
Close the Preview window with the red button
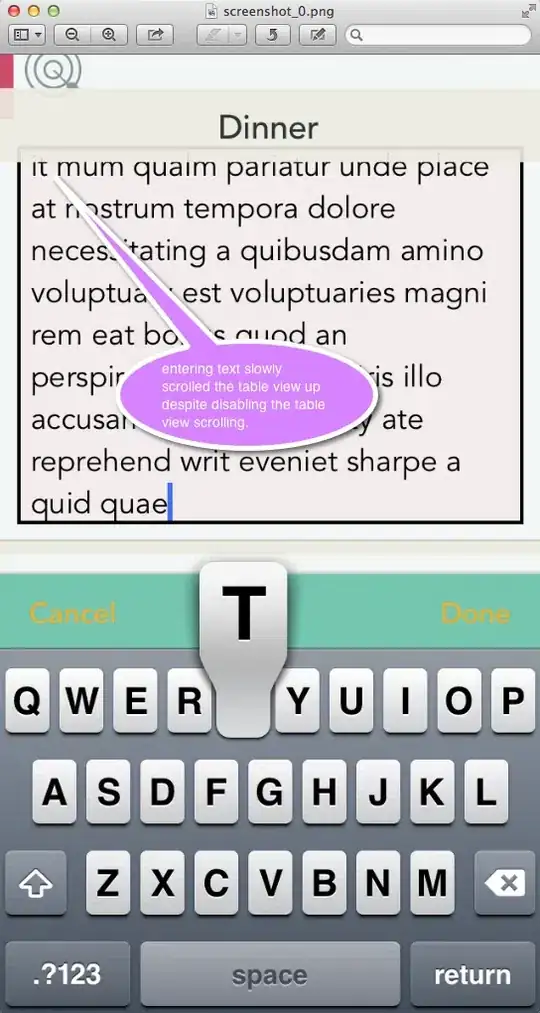tap(14, 12)
